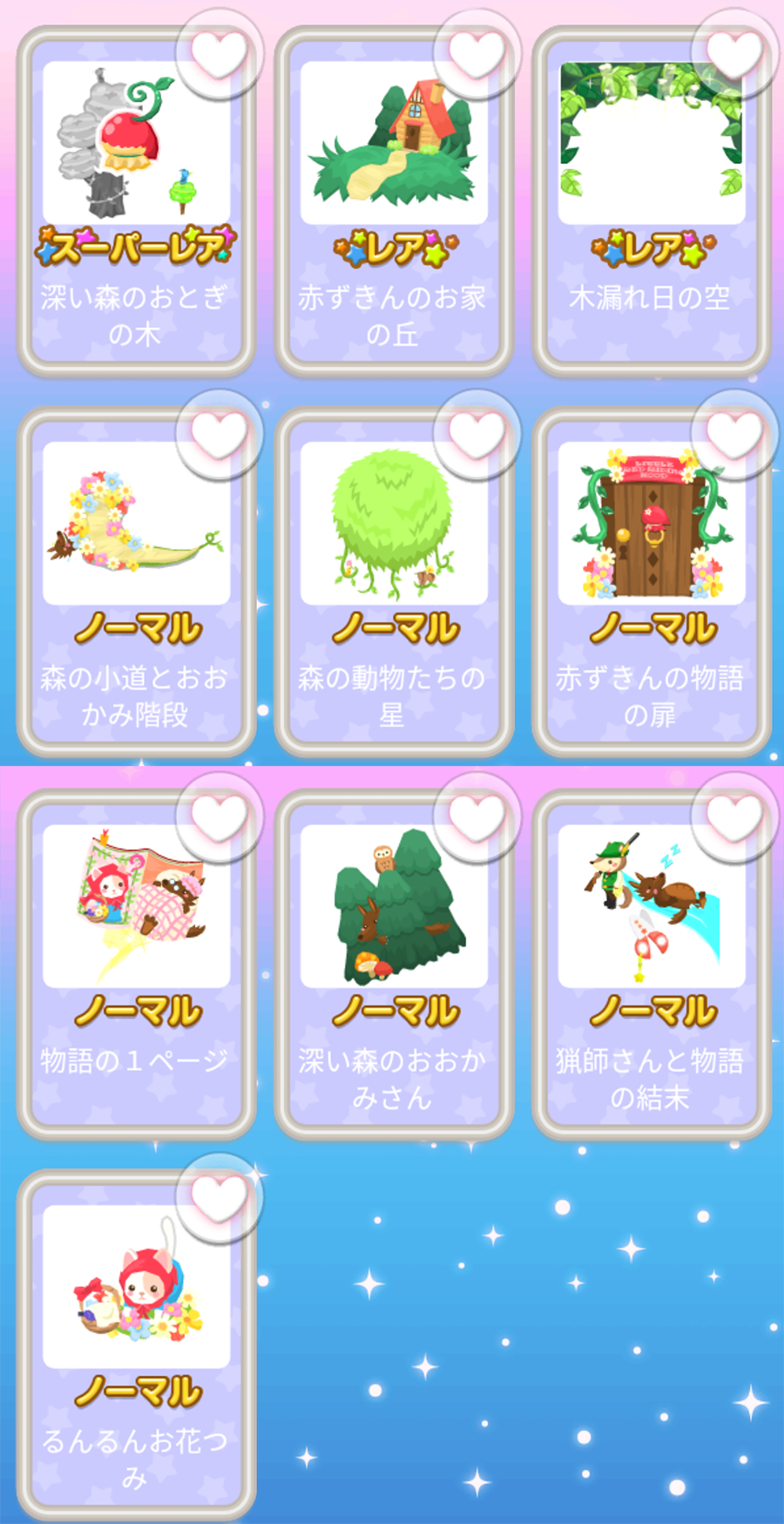Favorite the 深い森のおおかみさん item
The height and width of the screenshot is (1524, 784).
(x=476, y=817)
